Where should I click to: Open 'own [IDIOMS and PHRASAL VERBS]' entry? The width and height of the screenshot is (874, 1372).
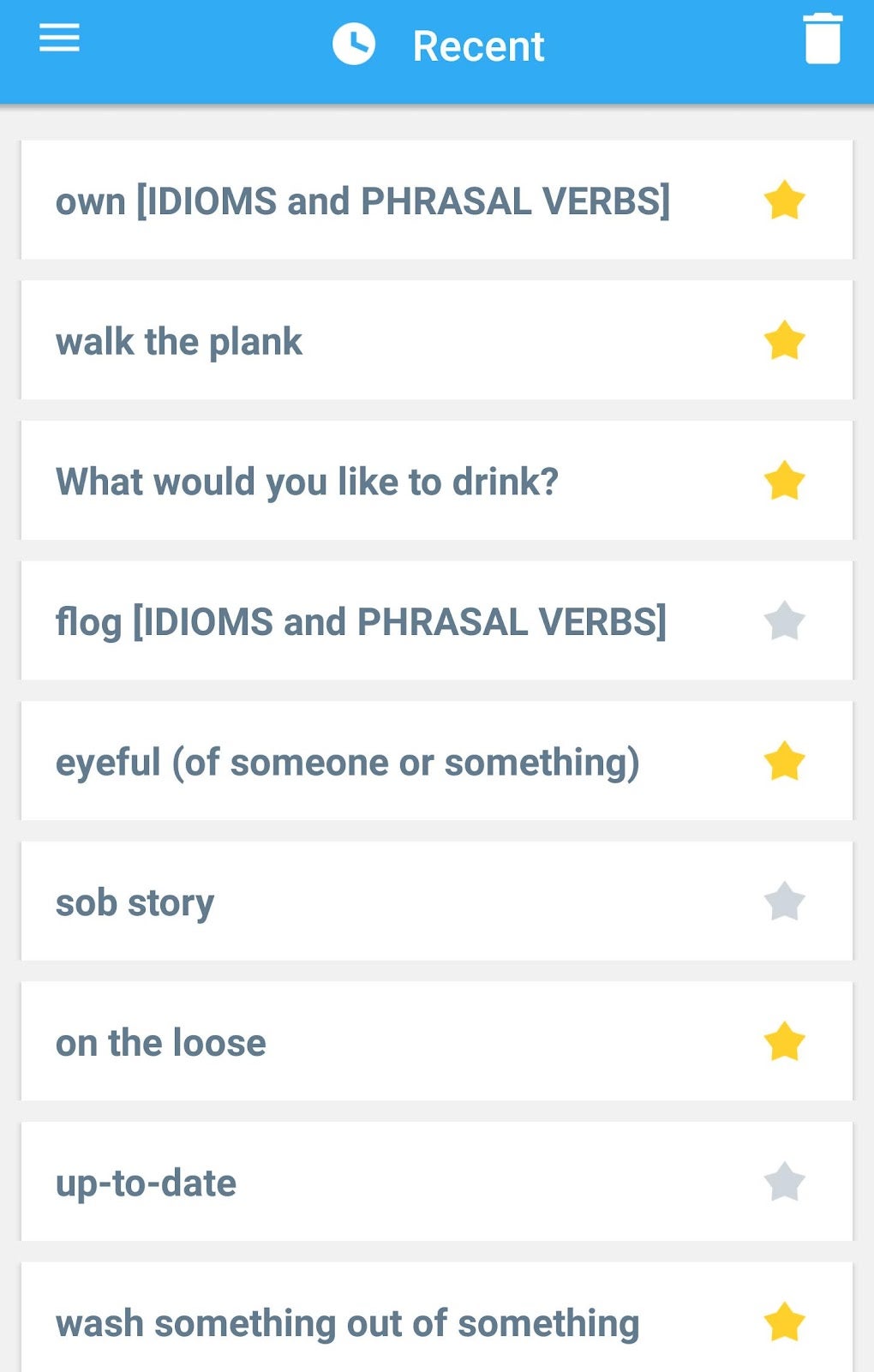[x=362, y=201]
